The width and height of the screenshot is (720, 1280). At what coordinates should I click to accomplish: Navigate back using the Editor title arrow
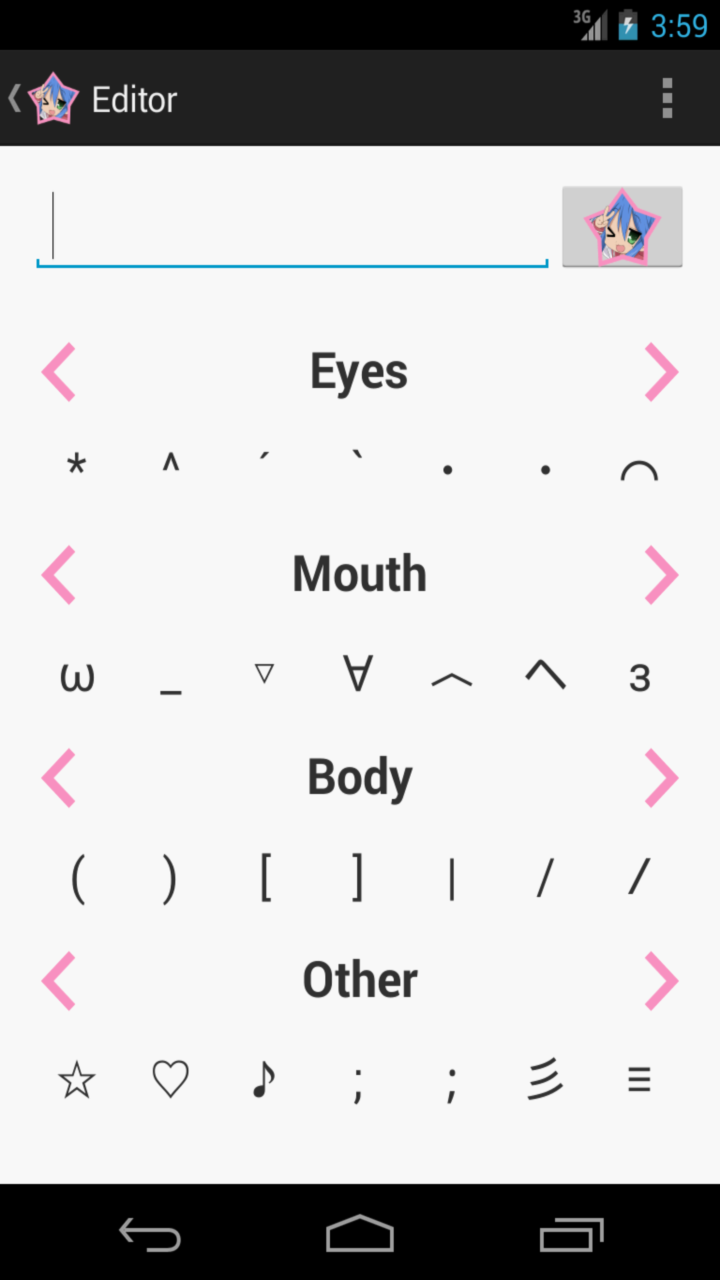coord(14,98)
